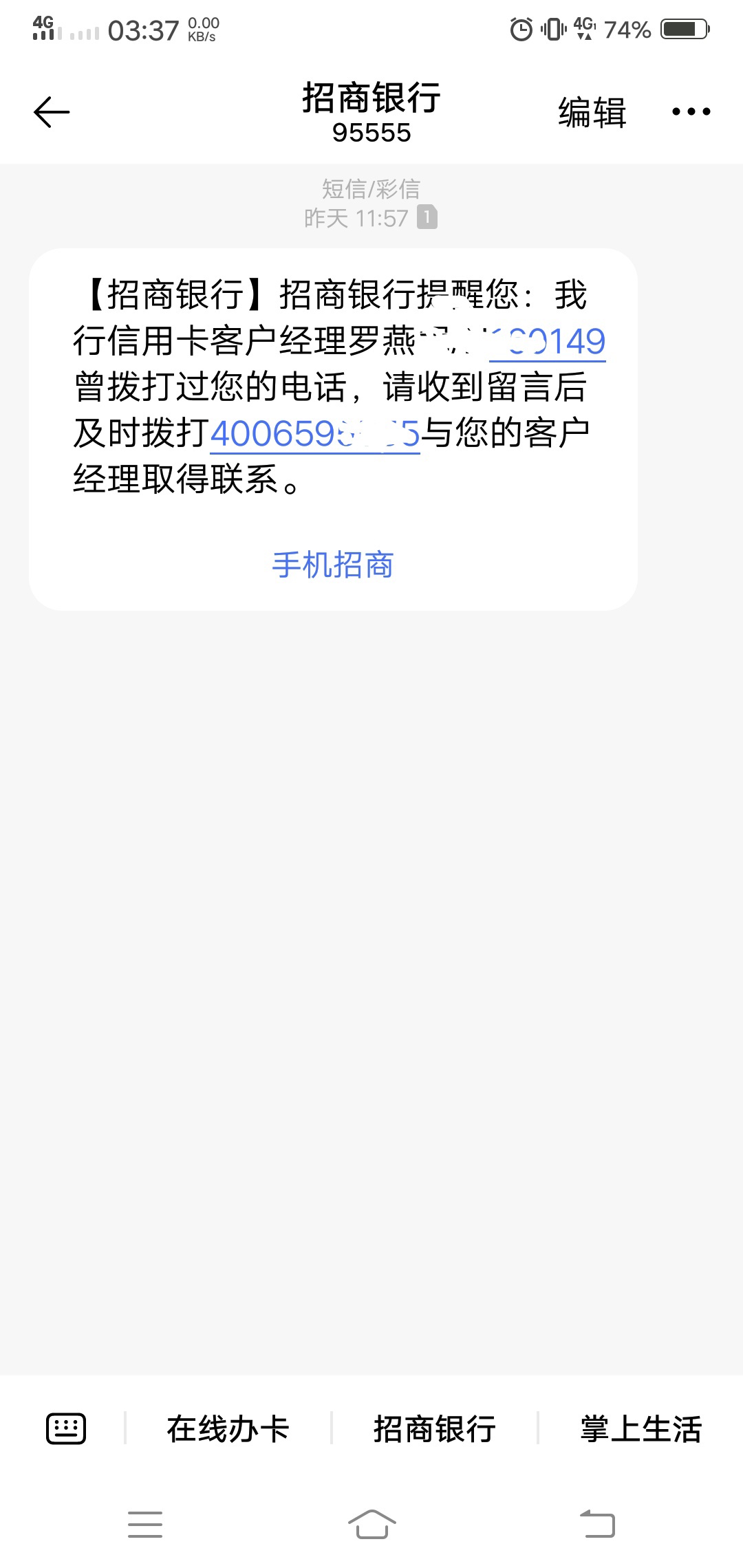Open the 掌上生活 menu
743x1568 pixels.
(x=641, y=1429)
